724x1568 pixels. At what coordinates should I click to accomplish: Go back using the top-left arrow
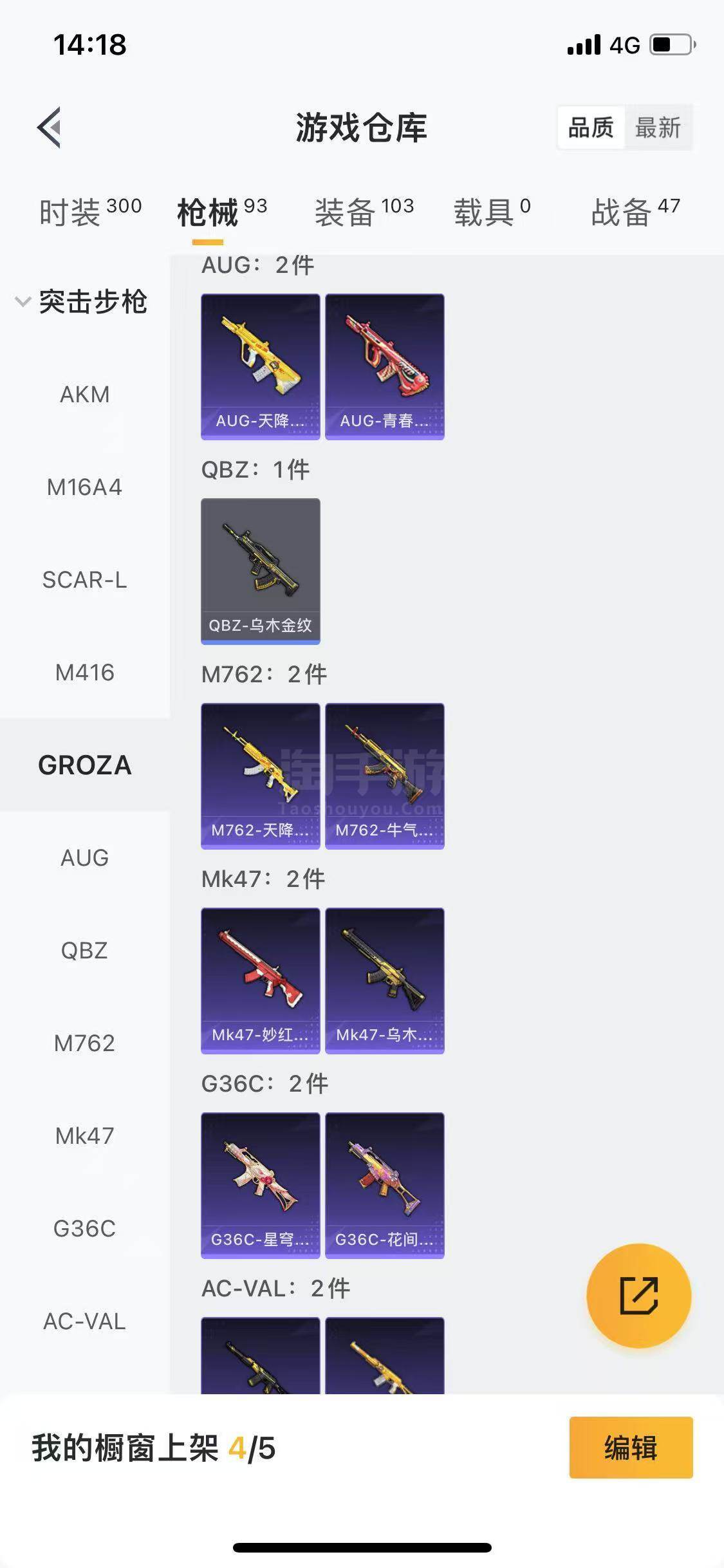point(49,127)
